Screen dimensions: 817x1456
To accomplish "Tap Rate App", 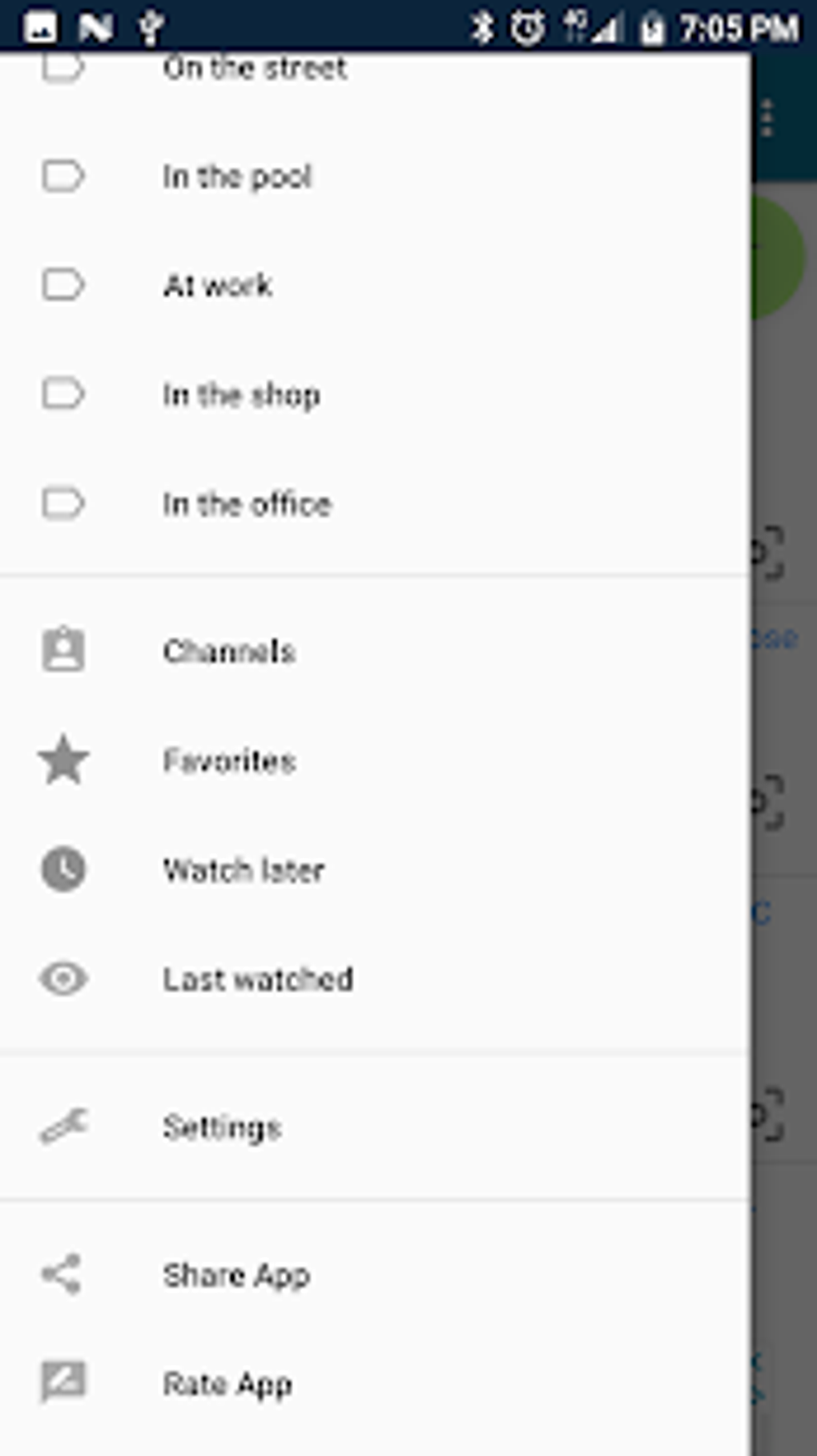I will [375, 1383].
